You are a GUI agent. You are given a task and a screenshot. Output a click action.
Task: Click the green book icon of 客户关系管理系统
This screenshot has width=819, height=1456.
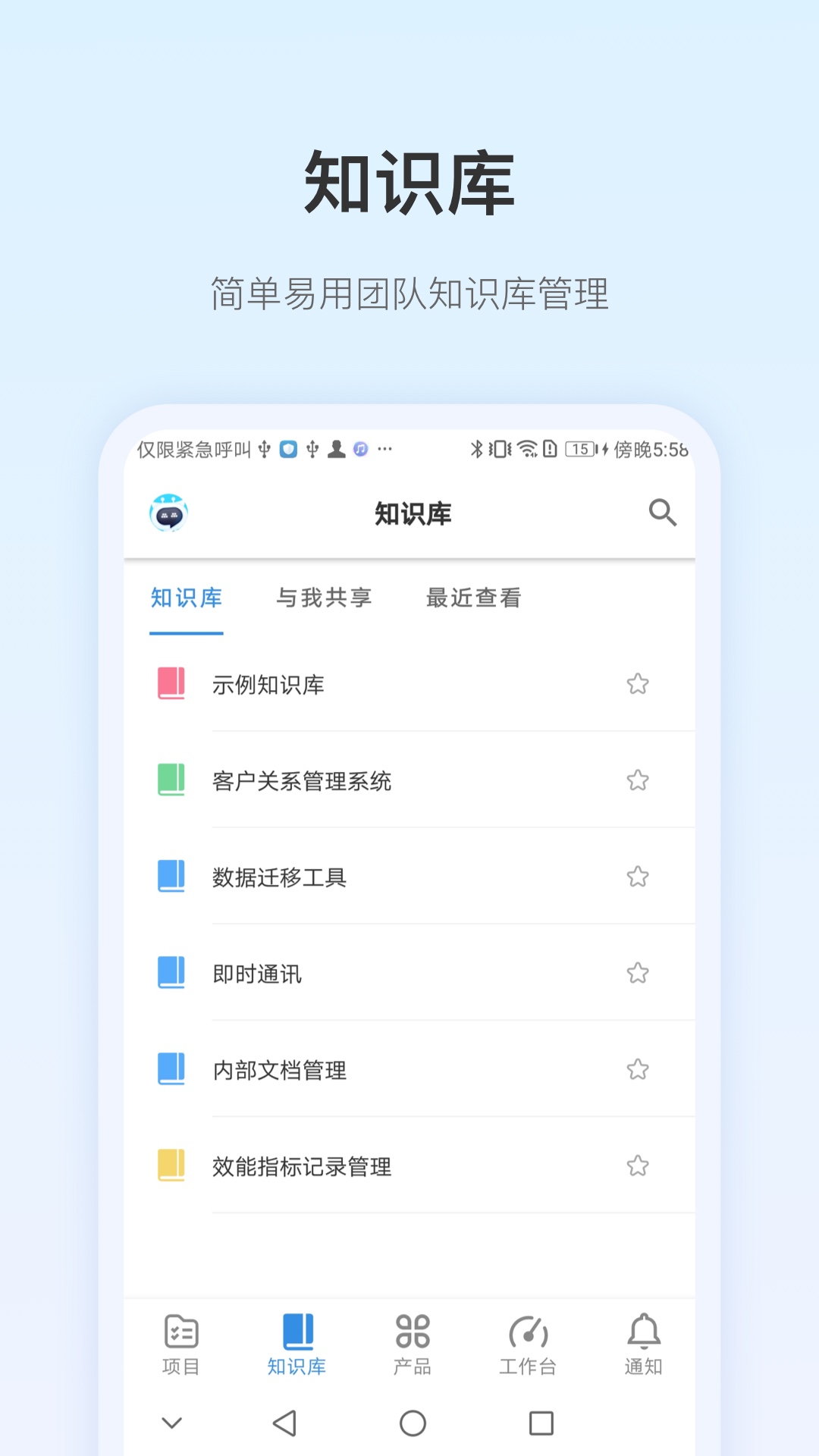[x=172, y=780]
